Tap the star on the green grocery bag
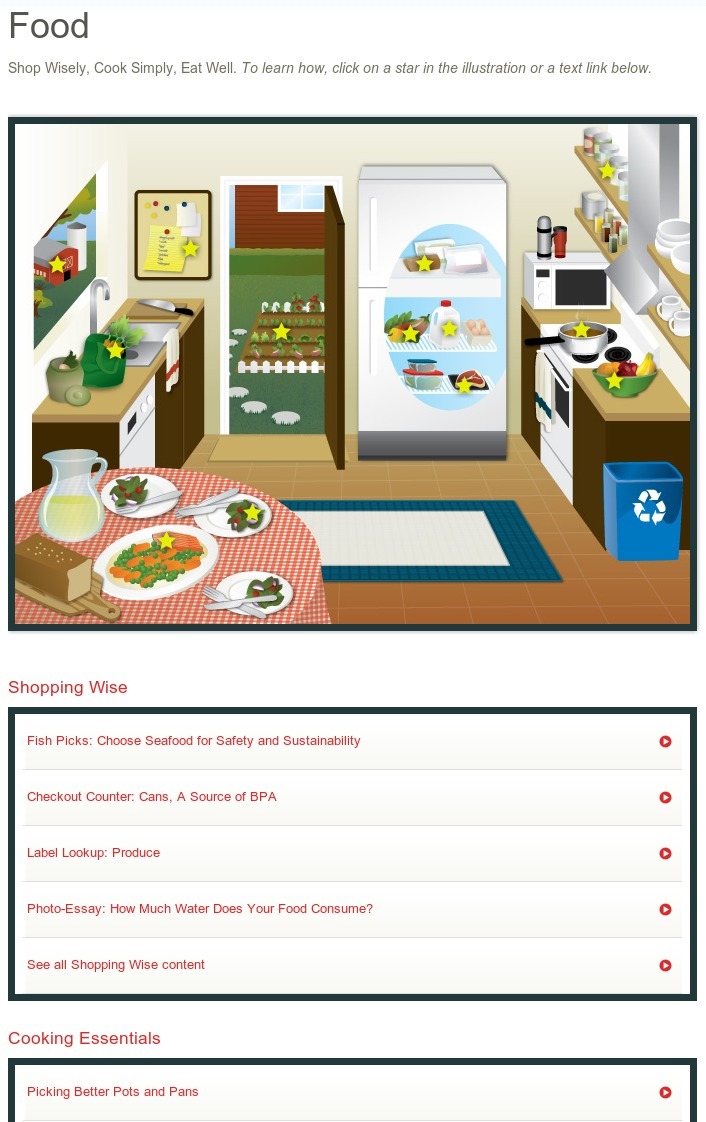Viewport: 706px width, 1122px height. [116, 350]
